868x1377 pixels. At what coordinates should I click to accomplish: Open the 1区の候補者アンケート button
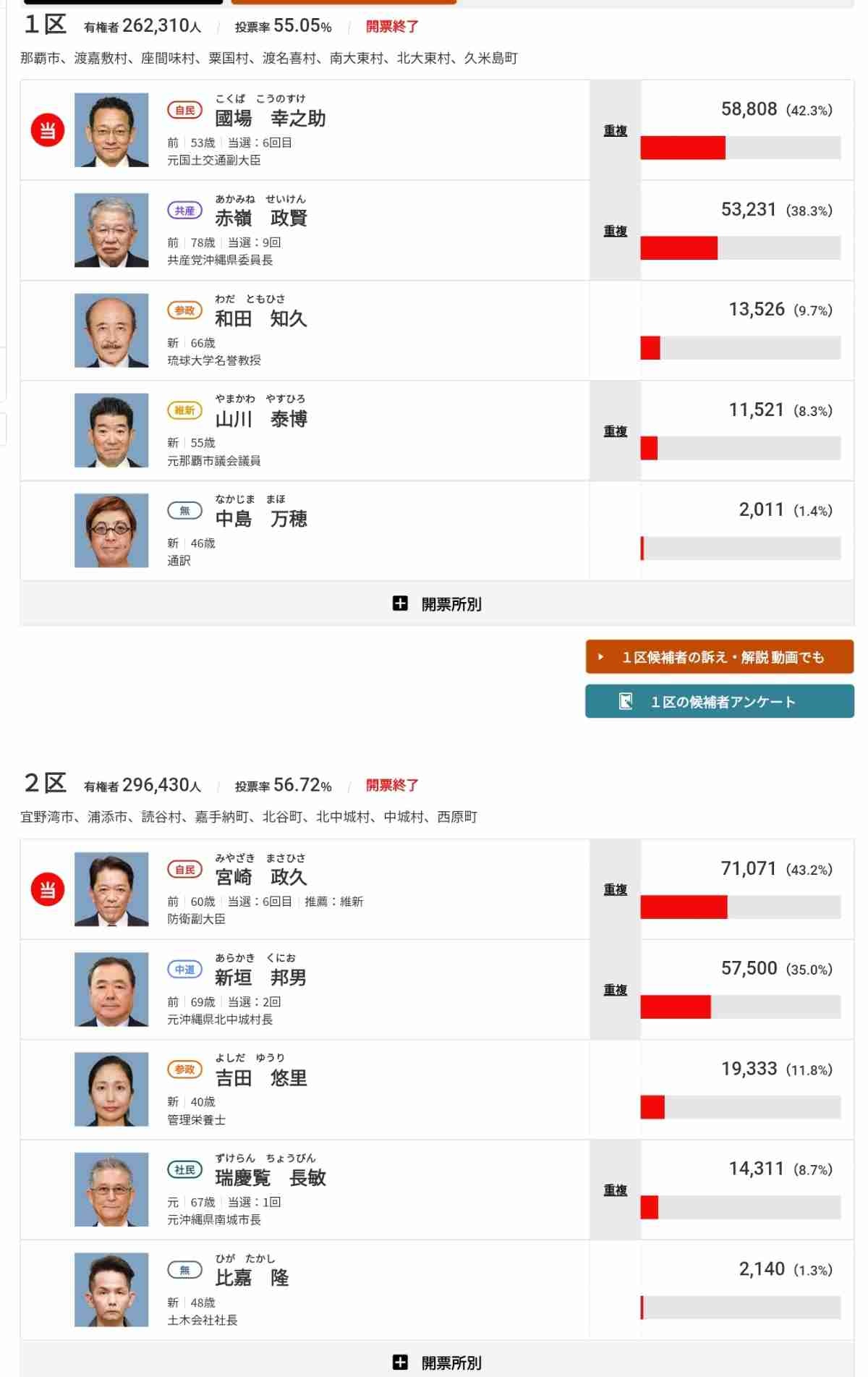point(720,702)
